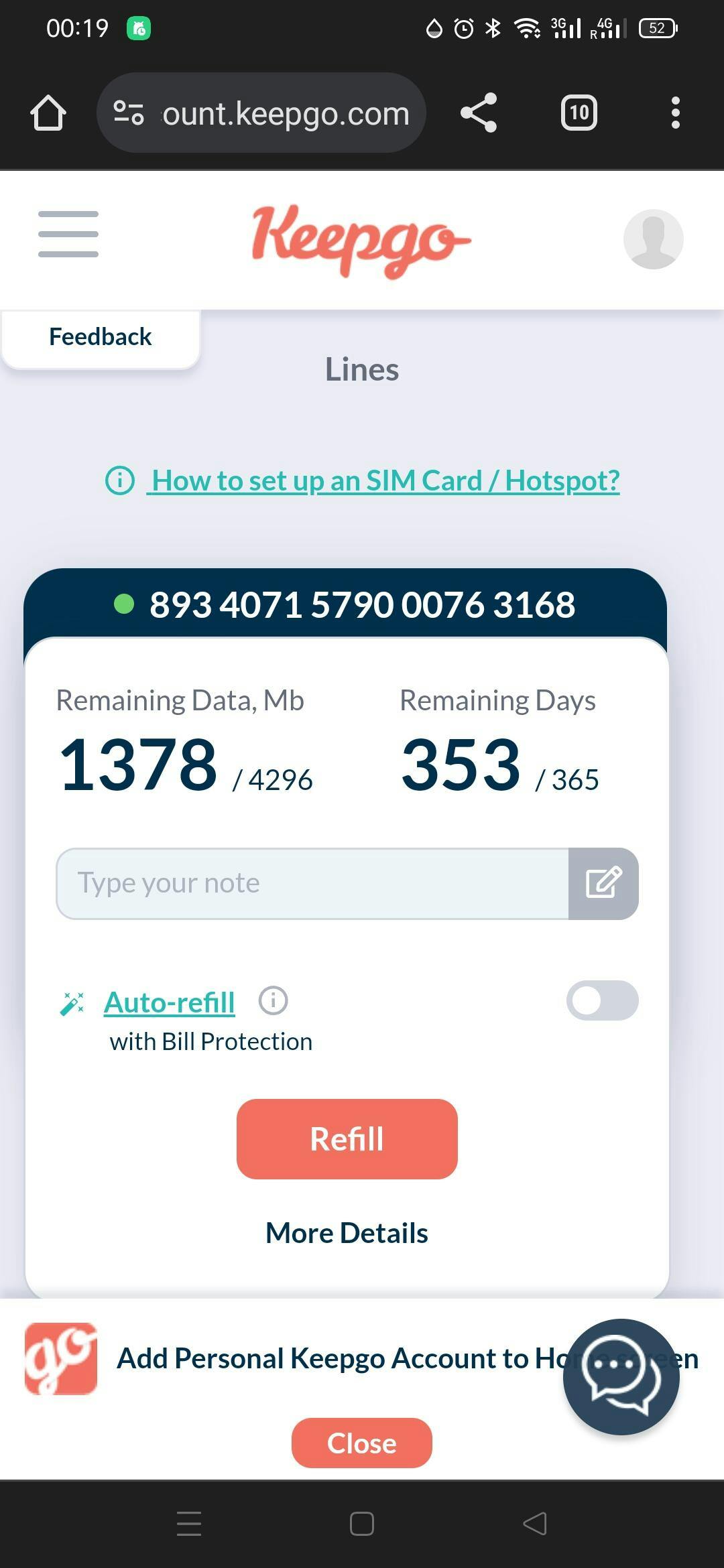Tap the edit note icon
Screen dimensions: 724x1568
[x=603, y=884]
